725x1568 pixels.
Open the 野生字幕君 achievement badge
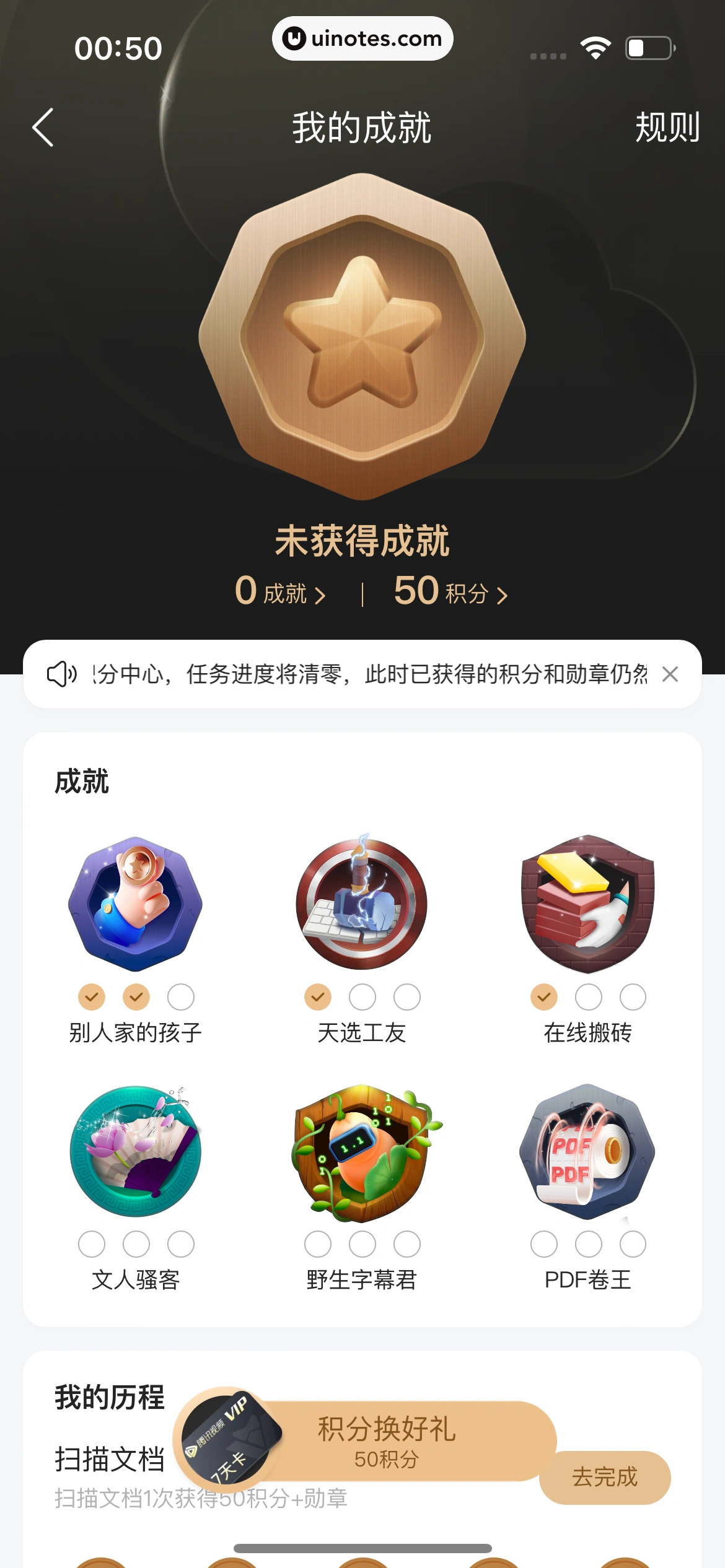click(362, 1152)
